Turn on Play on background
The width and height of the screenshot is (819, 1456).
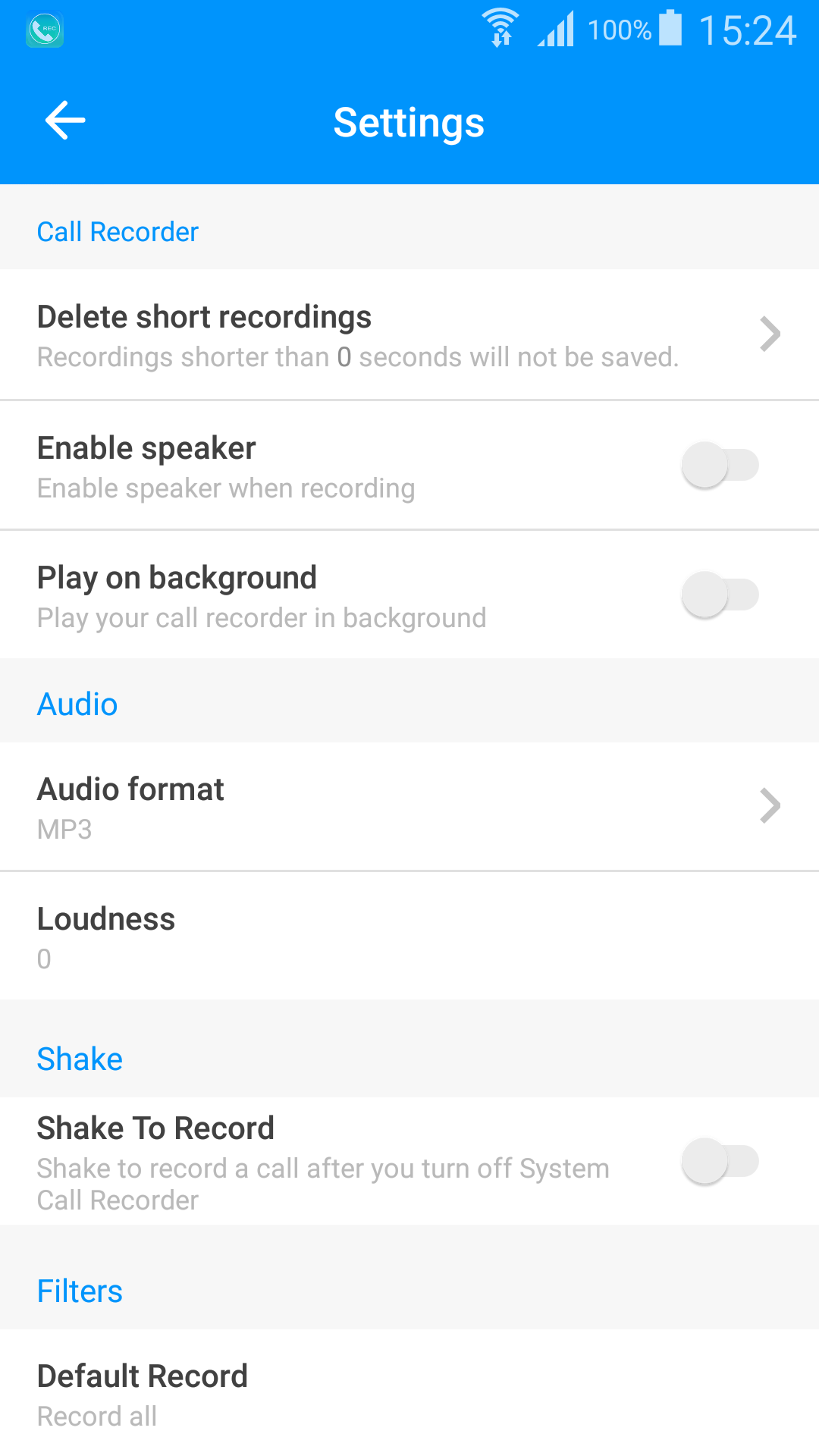(719, 595)
